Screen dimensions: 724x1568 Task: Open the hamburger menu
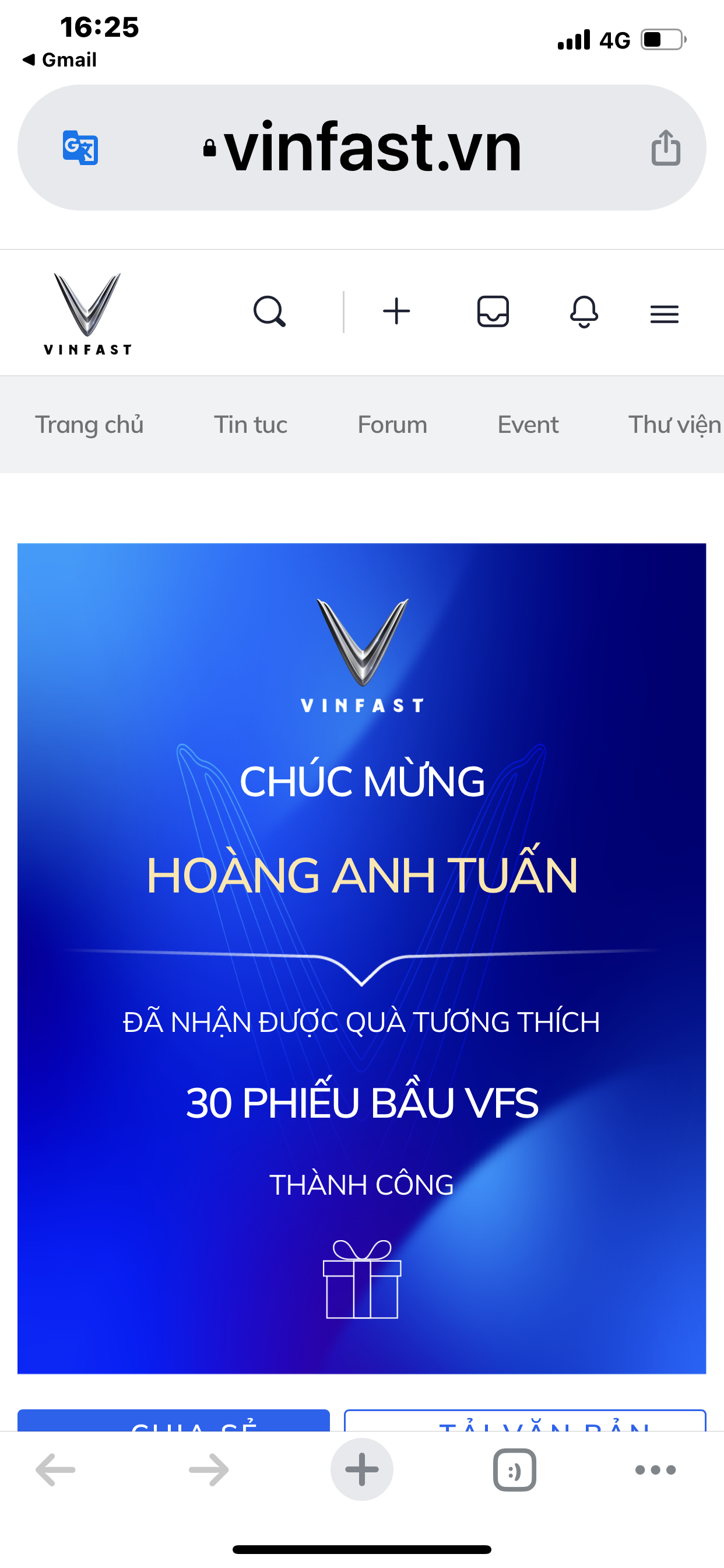point(665,314)
